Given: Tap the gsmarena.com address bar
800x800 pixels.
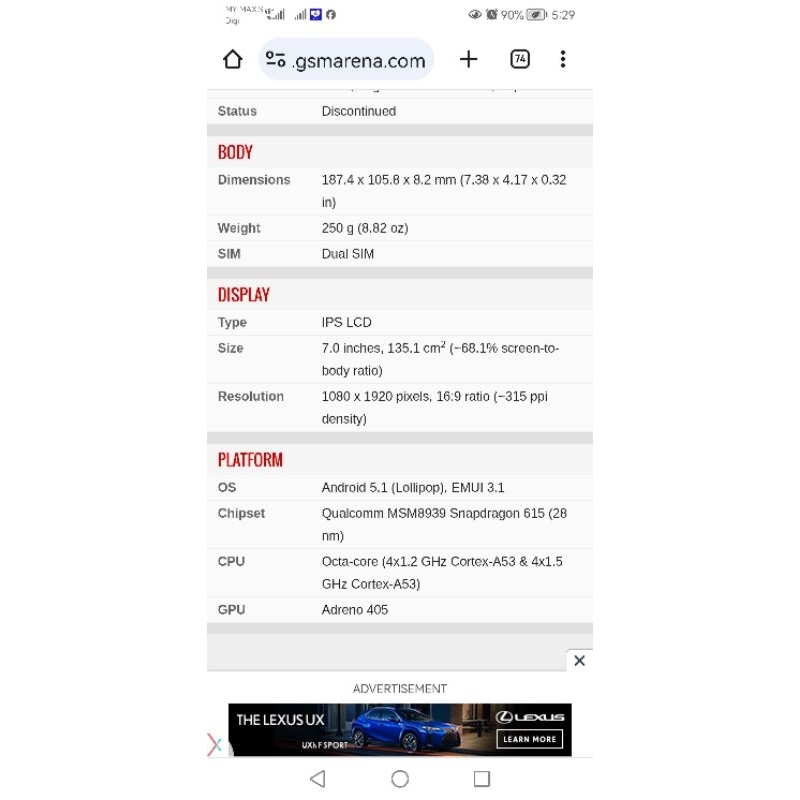Looking at the screenshot, I should (x=346, y=59).
